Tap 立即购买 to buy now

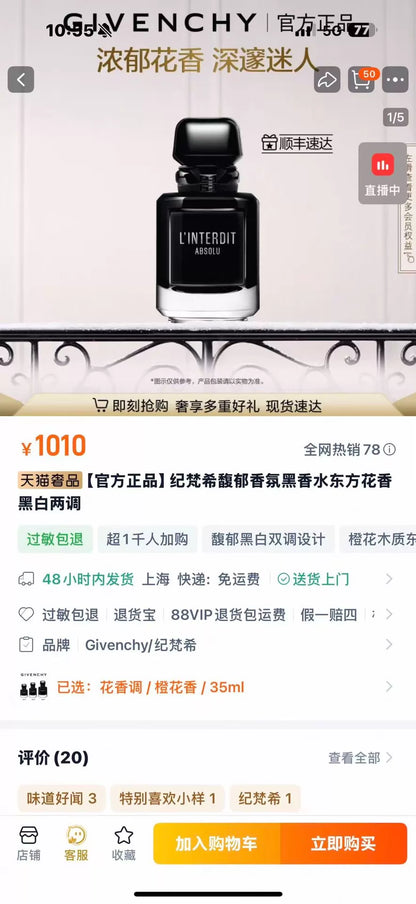[x=344, y=843]
